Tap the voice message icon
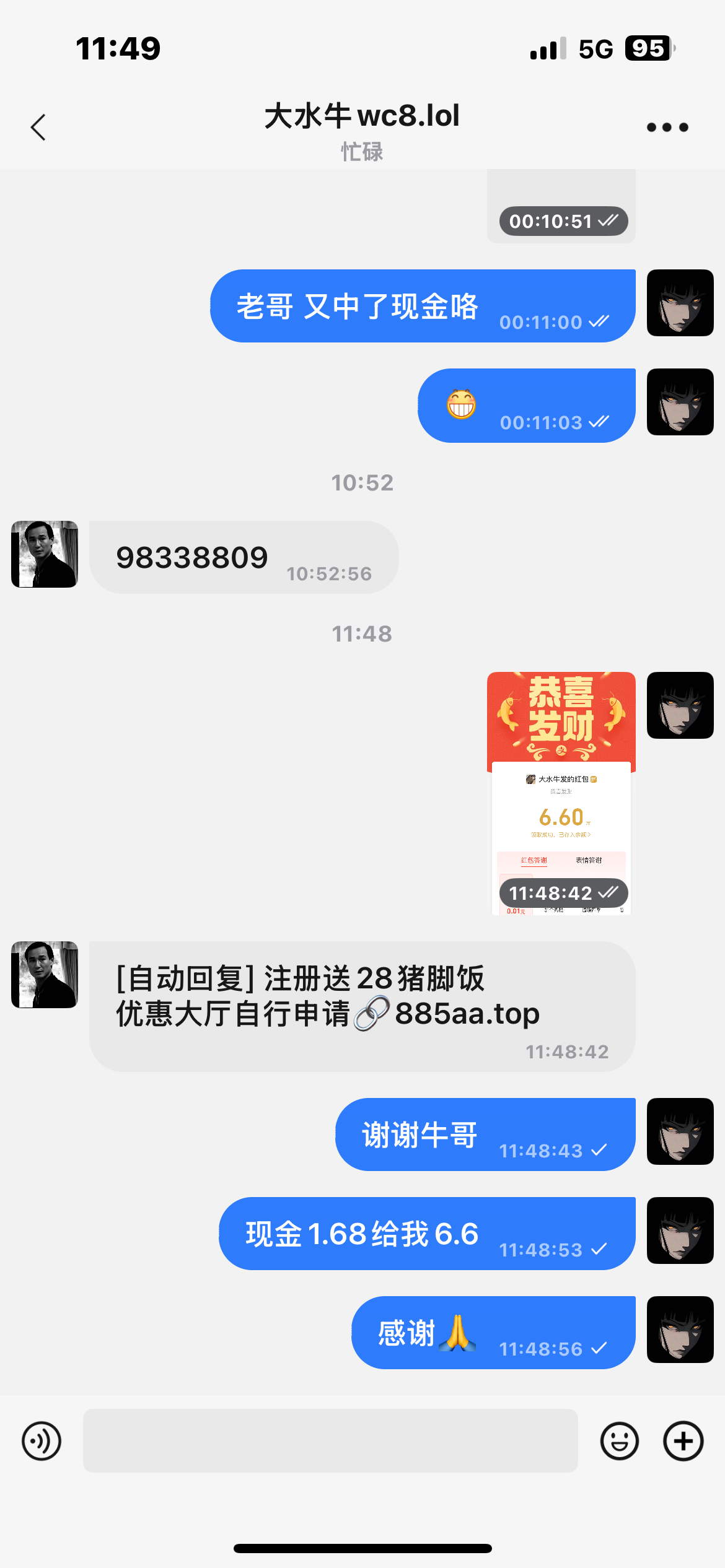Image resolution: width=725 pixels, height=1568 pixels. (x=42, y=1440)
